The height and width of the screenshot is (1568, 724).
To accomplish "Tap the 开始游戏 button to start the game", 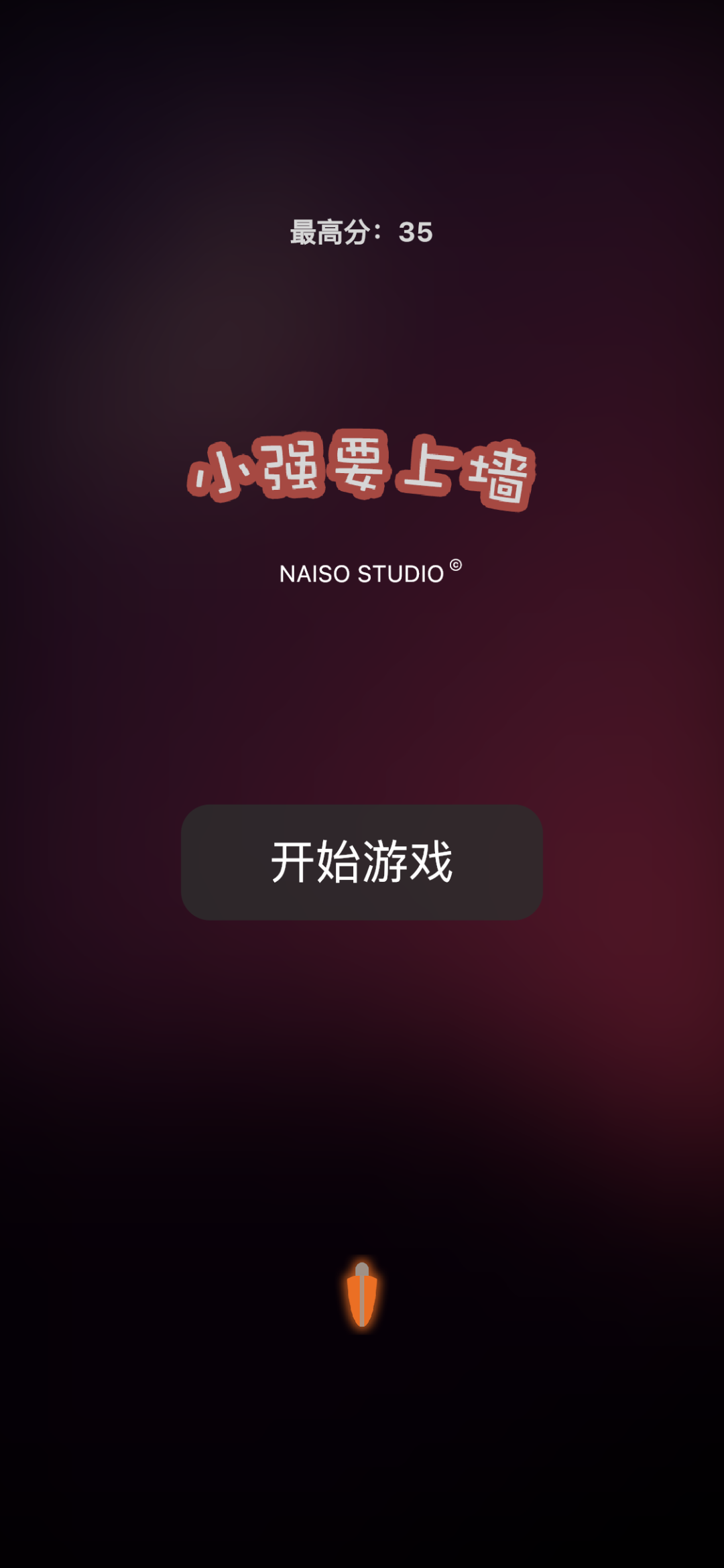I will (x=362, y=862).
